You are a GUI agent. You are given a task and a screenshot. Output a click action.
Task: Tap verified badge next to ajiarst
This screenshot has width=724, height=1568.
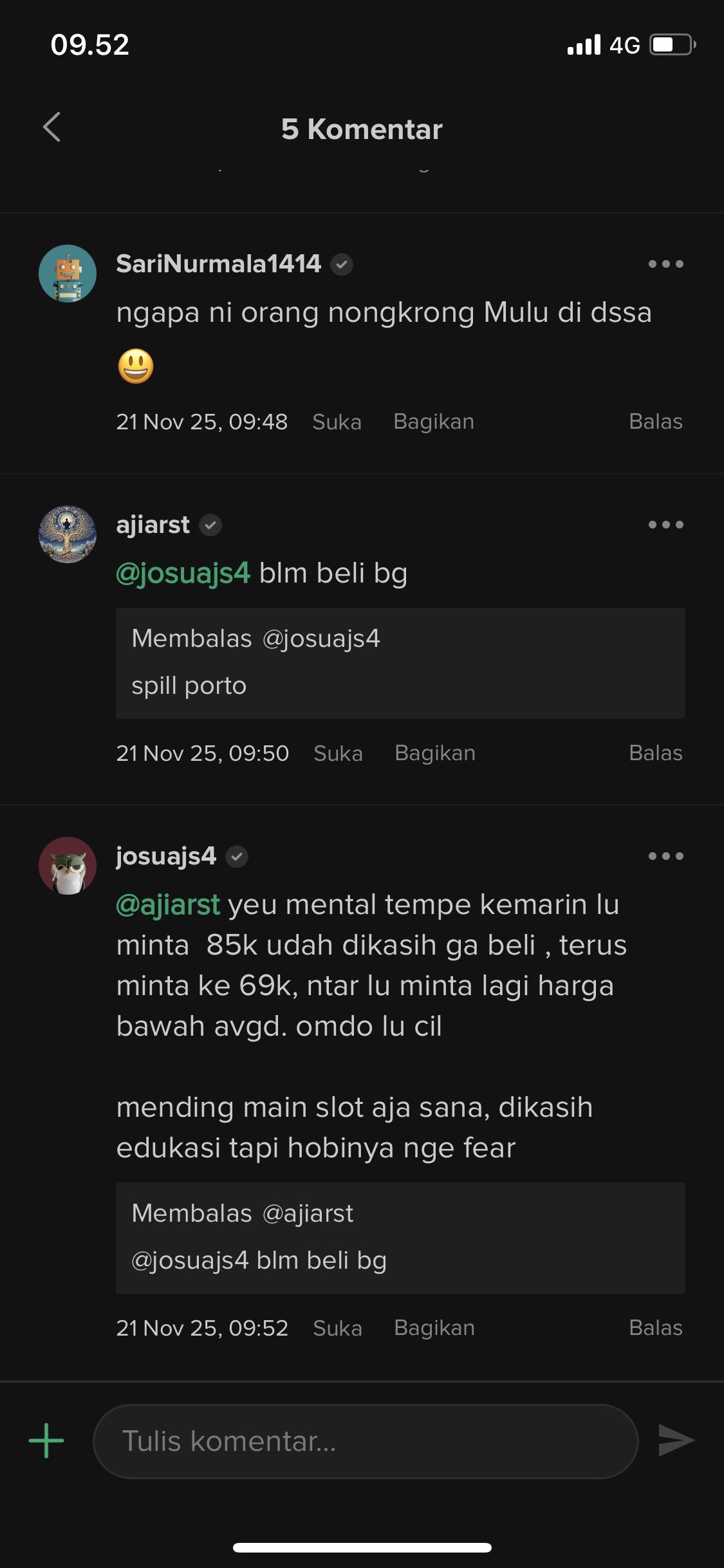click(x=211, y=525)
